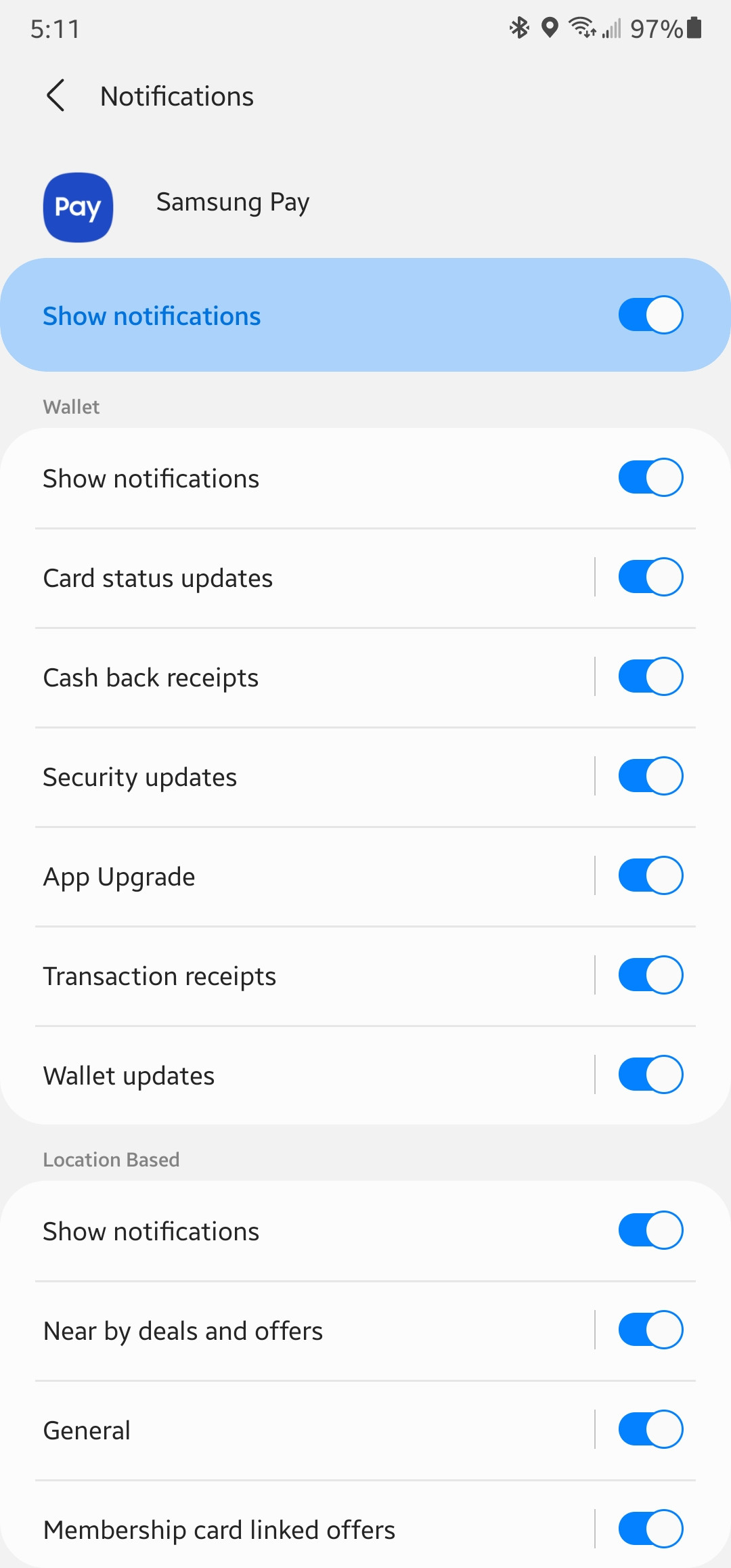The width and height of the screenshot is (731, 1568).
Task: Switch off Cash back receipts toggle
Action: pyautogui.click(x=650, y=676)
